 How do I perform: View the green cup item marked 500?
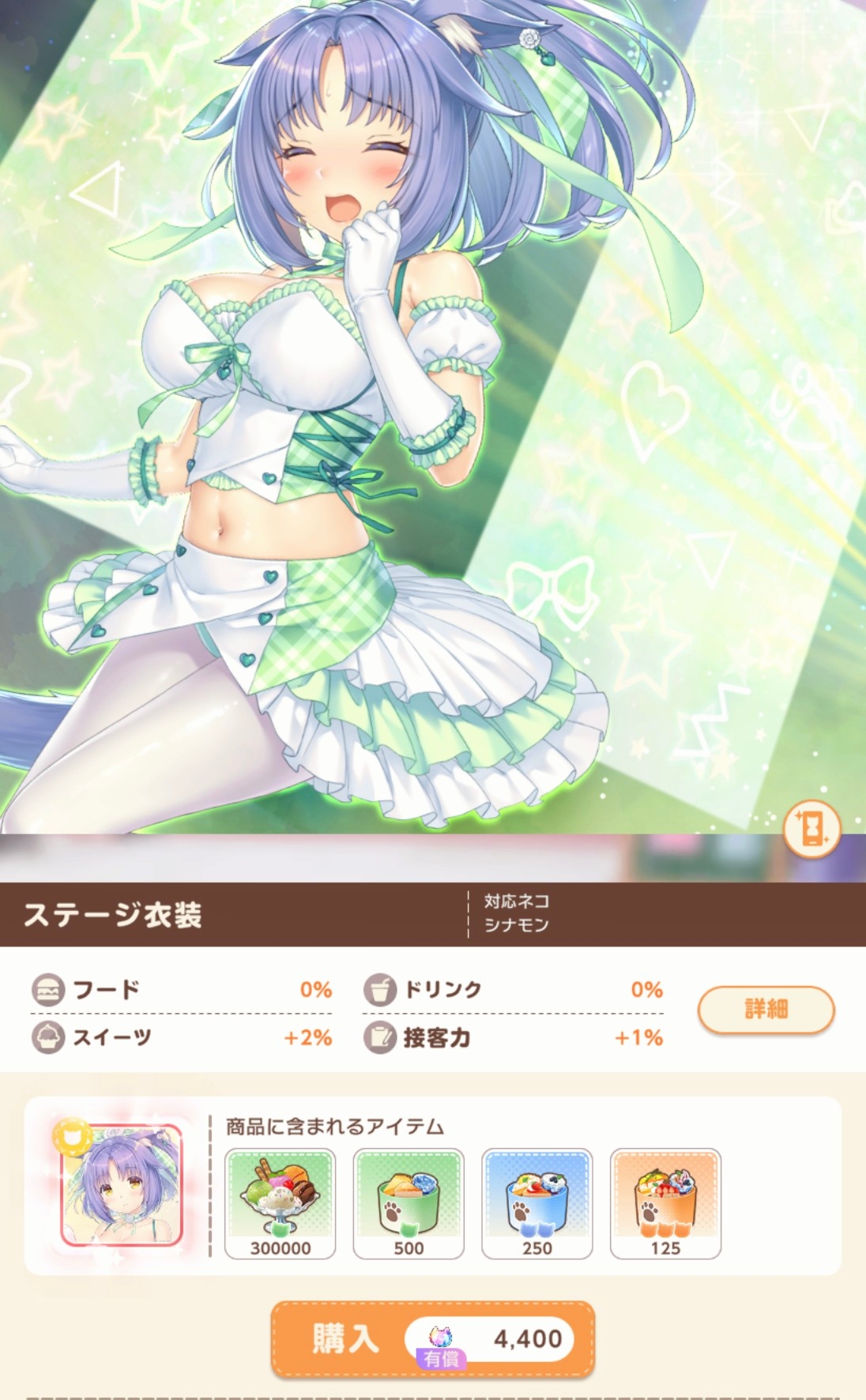(x=409, y=1203)
